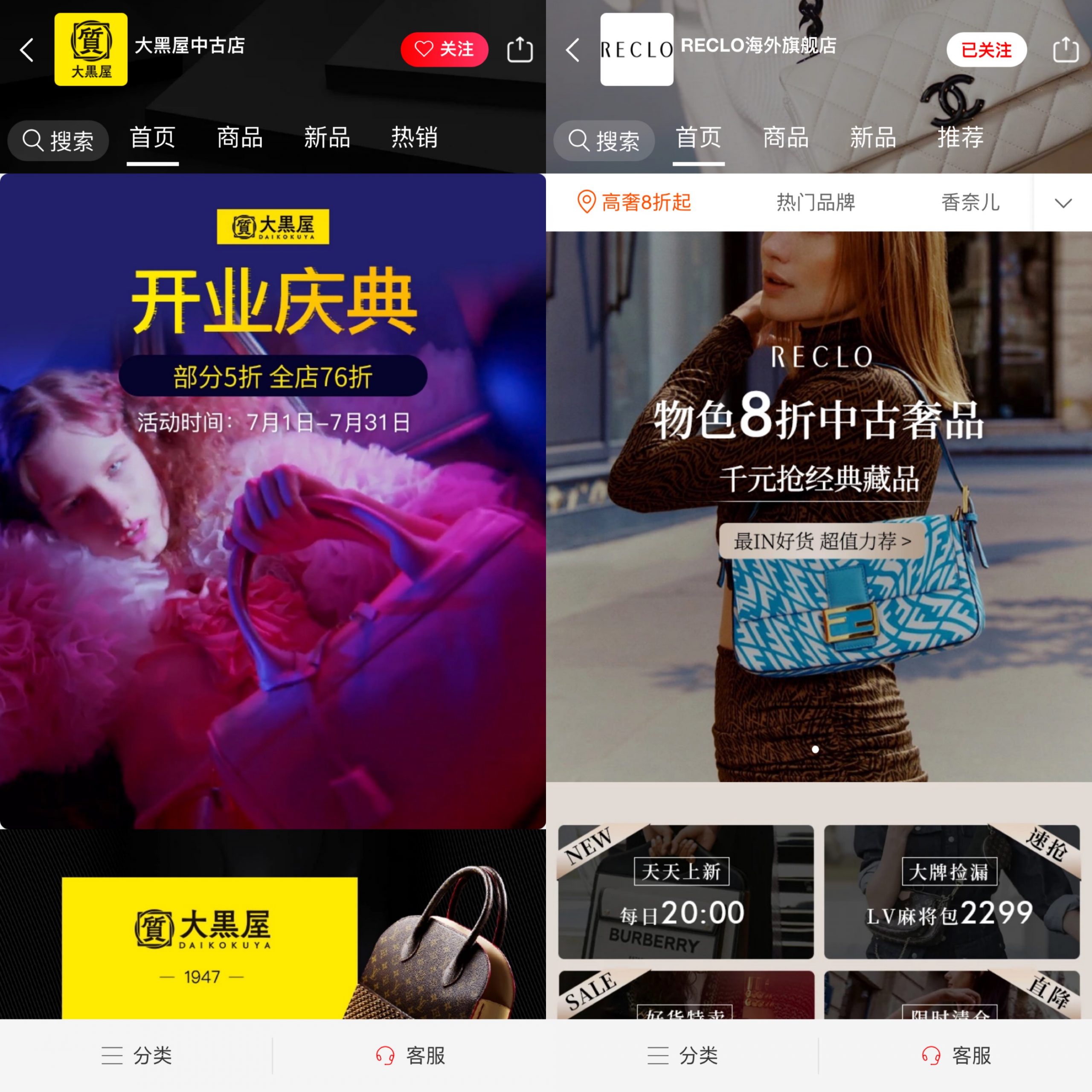Go back from the RECLO海外旗舰店 page
The width and height of the screenshot is (1092, 1092).
(x=572, y=50)
